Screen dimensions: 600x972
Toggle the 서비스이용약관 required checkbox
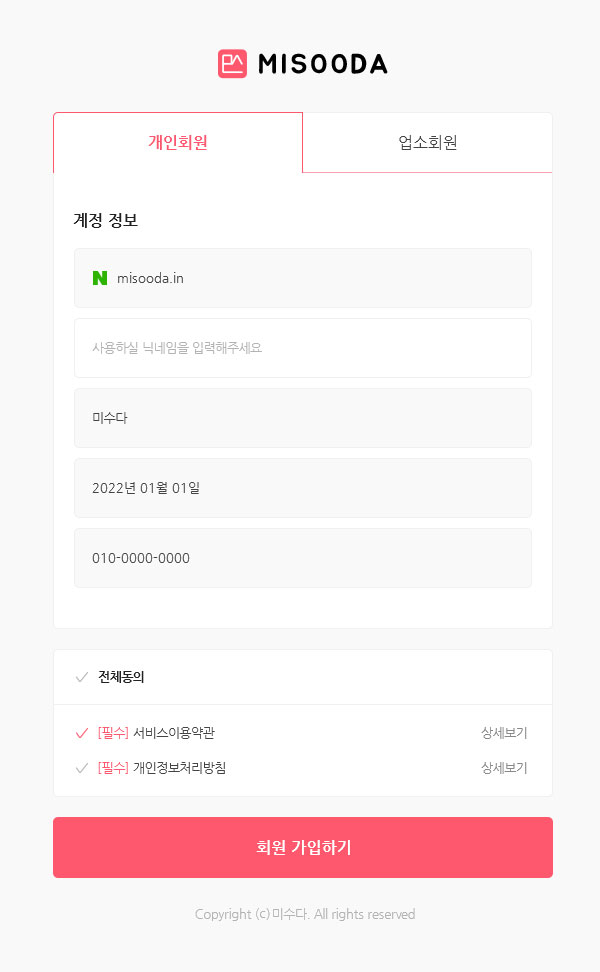tap(82, 733)
